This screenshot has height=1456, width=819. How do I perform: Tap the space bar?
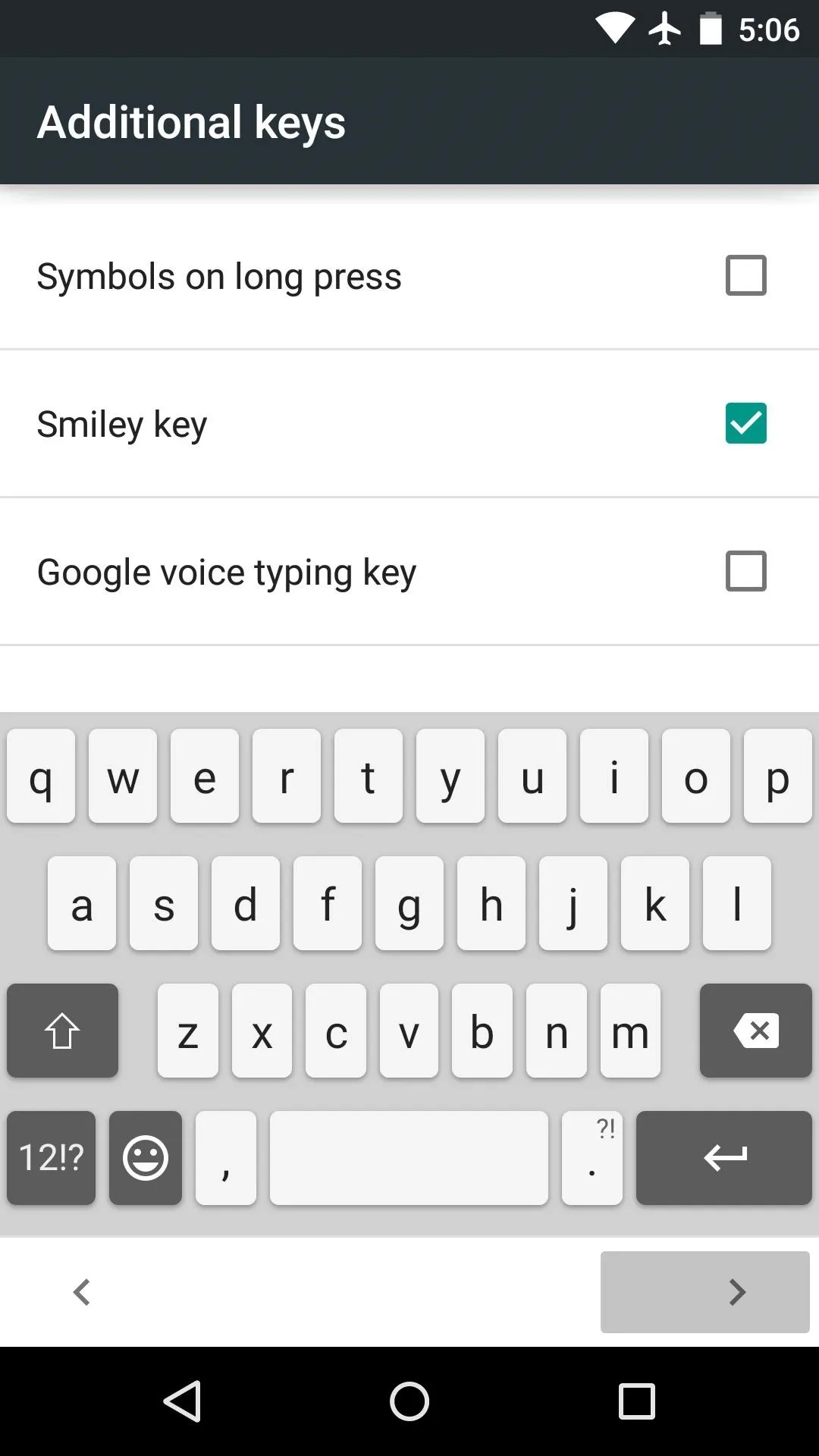(x=409, y=1158)
